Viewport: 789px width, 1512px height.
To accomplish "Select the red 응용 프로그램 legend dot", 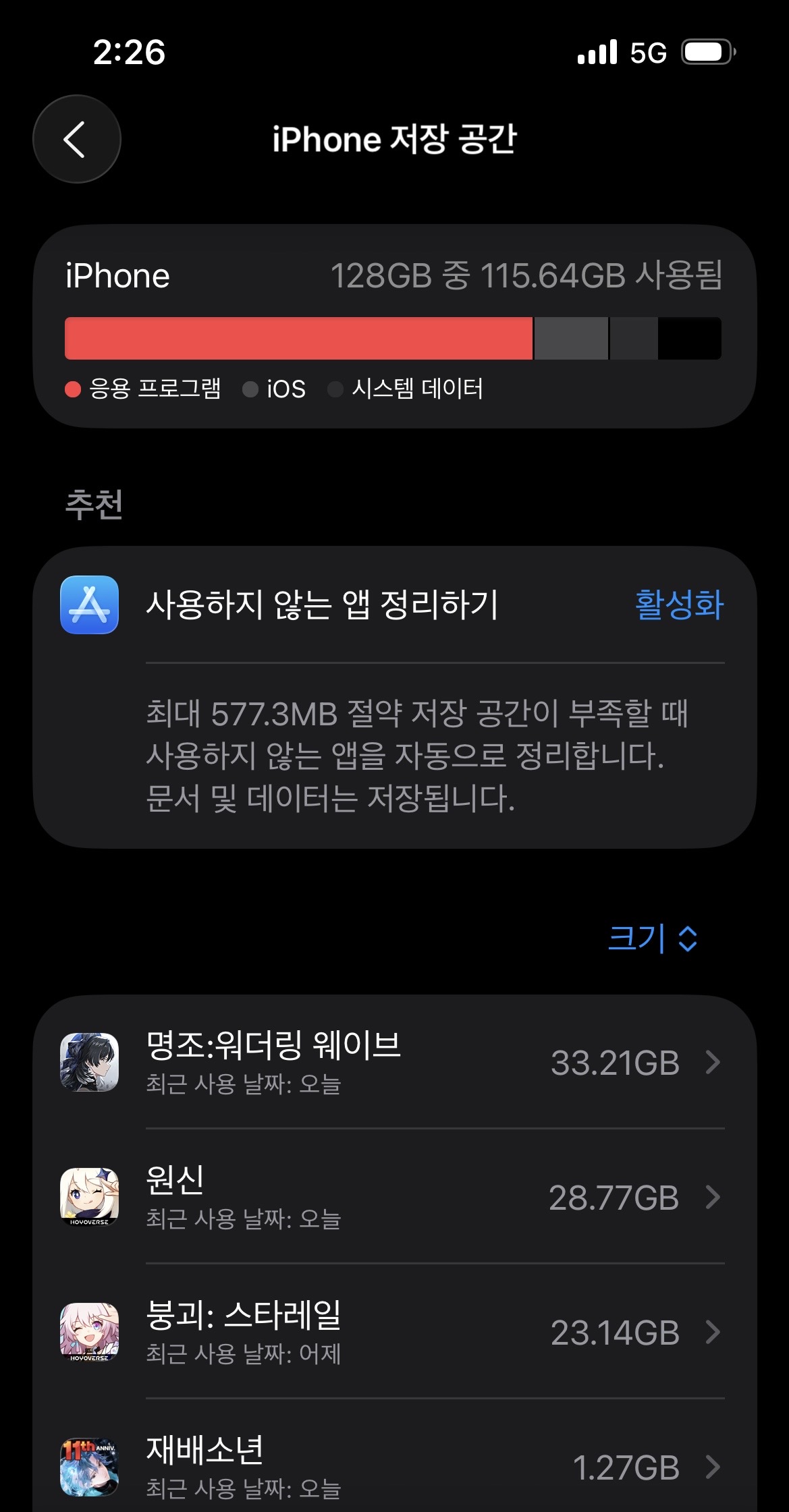I will [72, 389].
